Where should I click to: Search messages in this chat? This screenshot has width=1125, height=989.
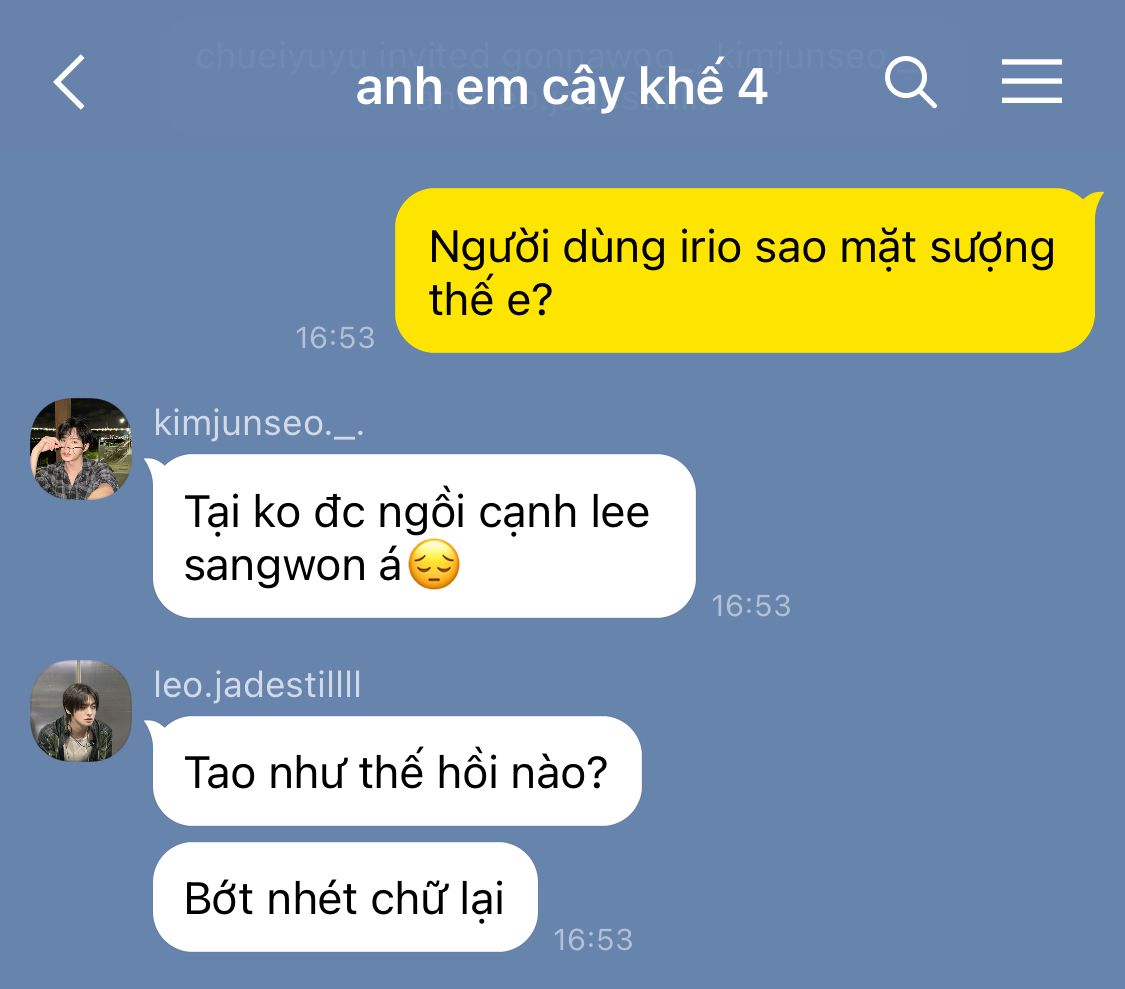pyautogui.click(x=910, y=82)
